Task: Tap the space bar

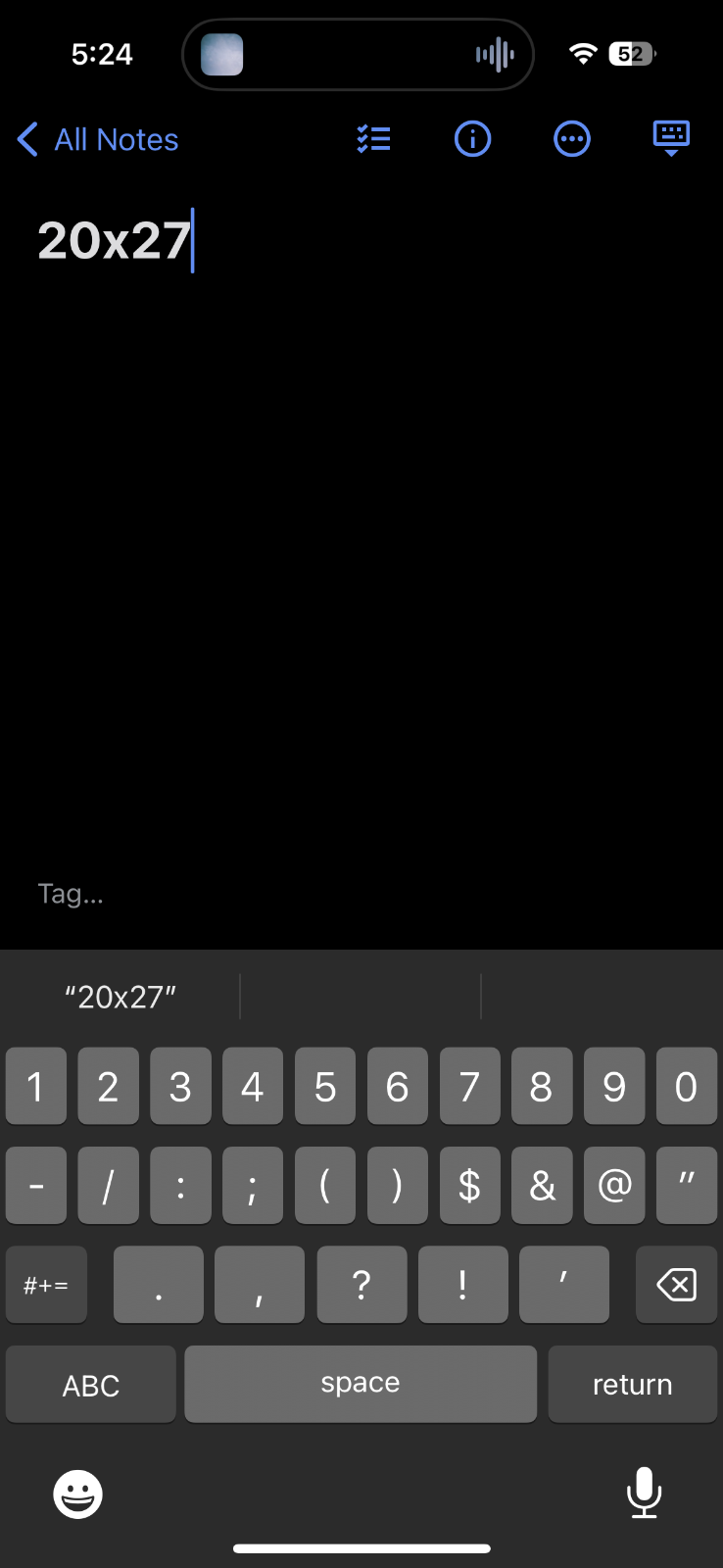Action: (x=361, y=1383)
